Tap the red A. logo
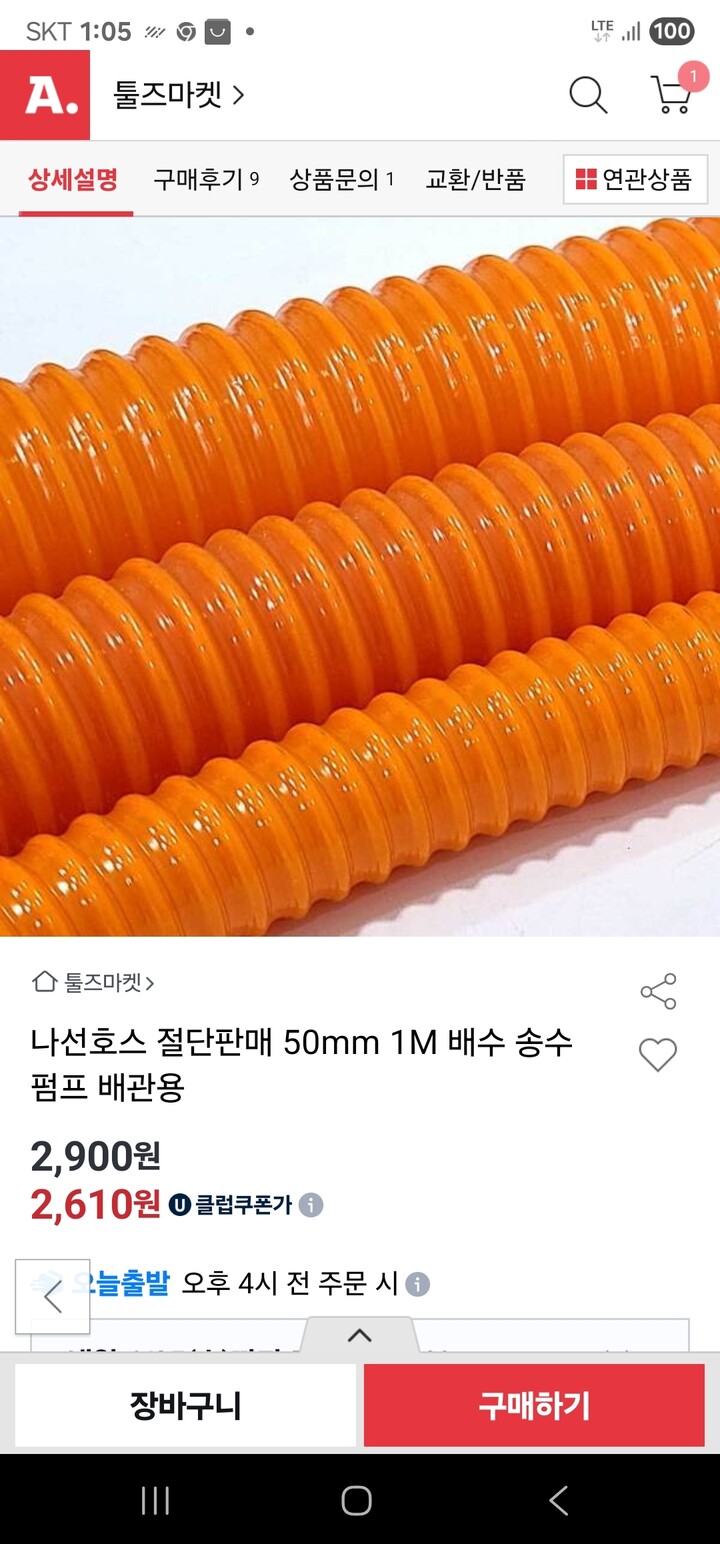720x1544 pixels. [x=45, y=95]
